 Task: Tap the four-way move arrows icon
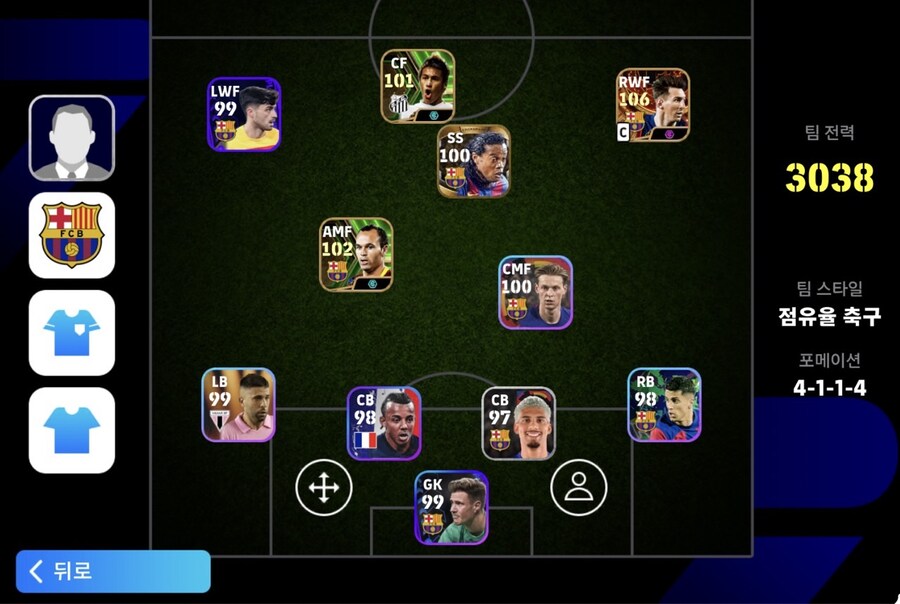(x=324, y=488)
